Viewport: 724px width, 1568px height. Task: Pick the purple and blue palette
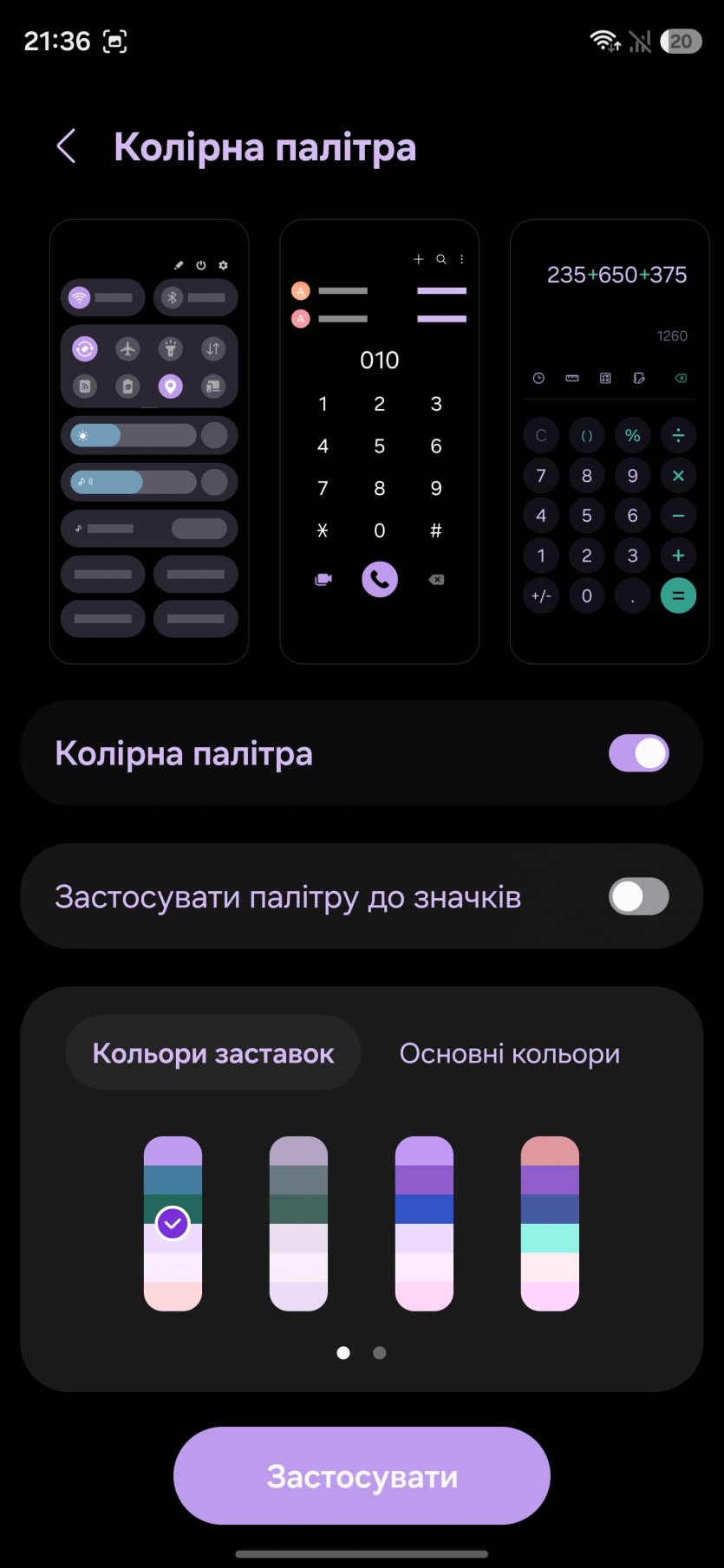(x=424, y=1223)
